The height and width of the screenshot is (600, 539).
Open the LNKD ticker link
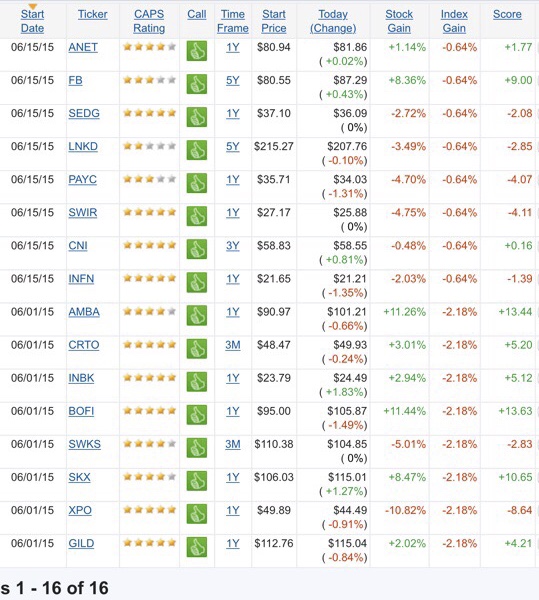click(83, 147)
